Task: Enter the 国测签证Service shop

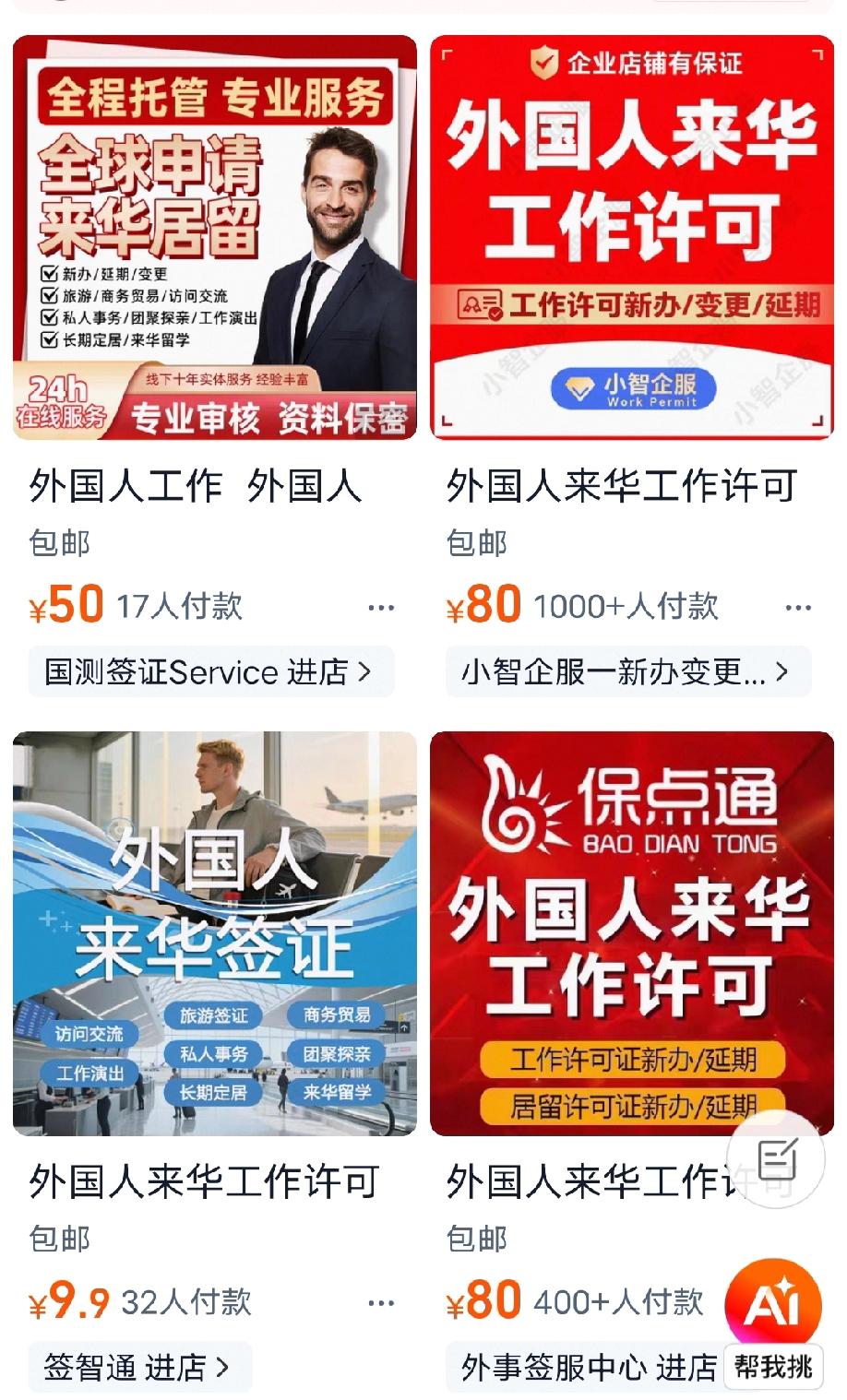Action: (210, 671)
